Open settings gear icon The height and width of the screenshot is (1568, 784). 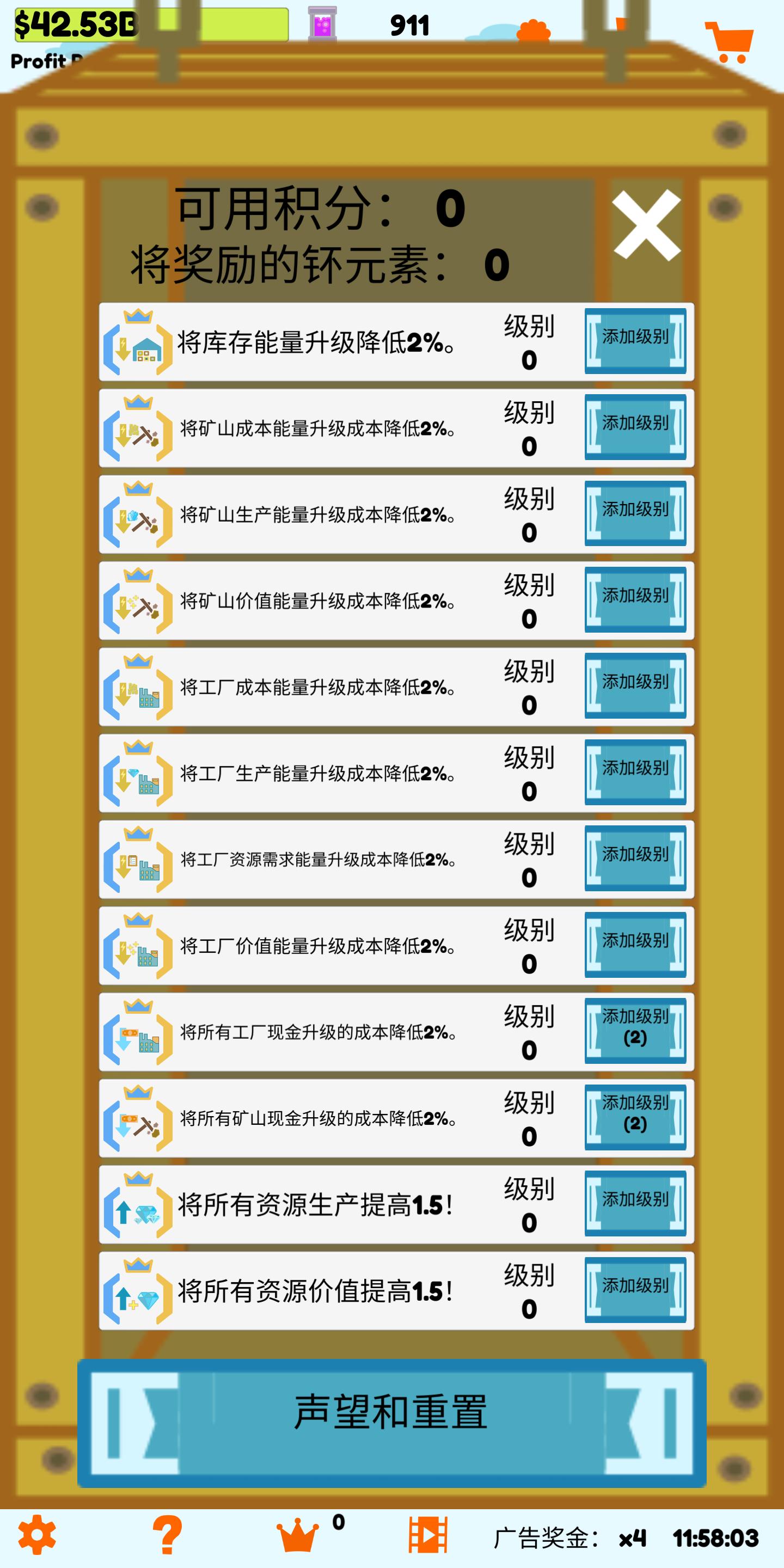coord(37,1535)
